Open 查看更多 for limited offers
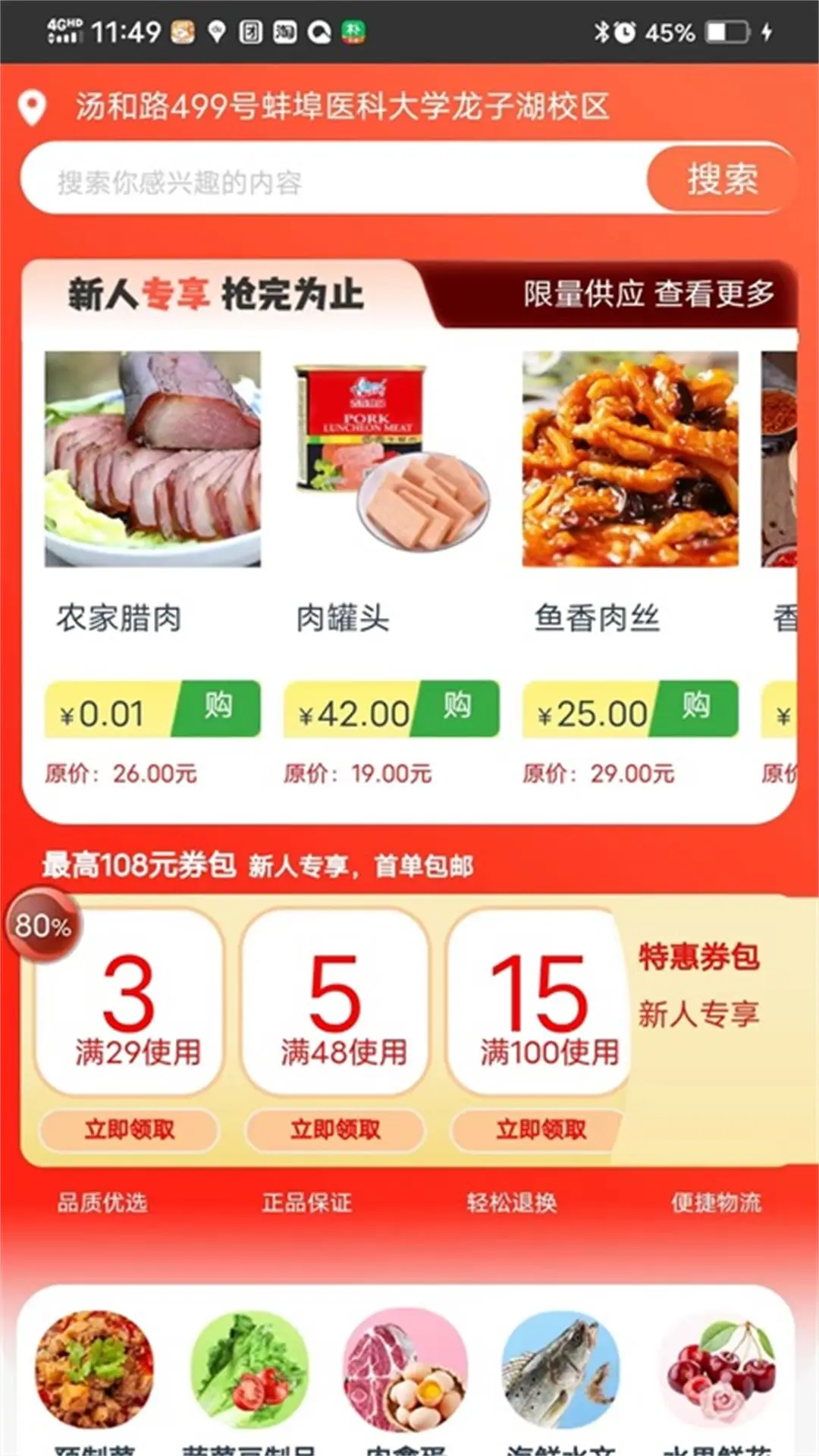The height and width of the screenshot is (1456, 819). point(714,294)
